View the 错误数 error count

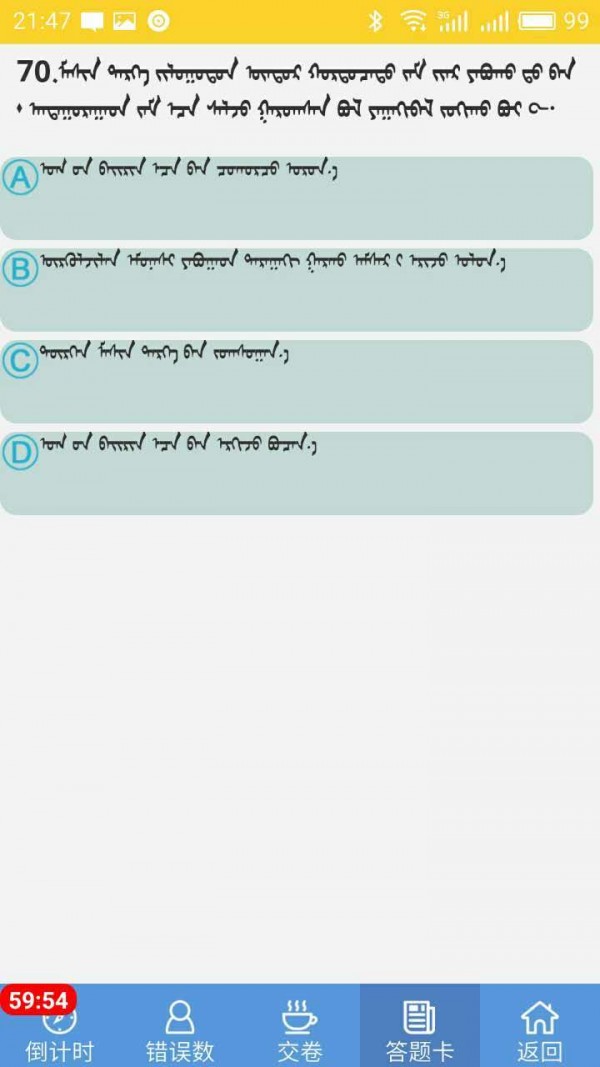pos(180,1030)
